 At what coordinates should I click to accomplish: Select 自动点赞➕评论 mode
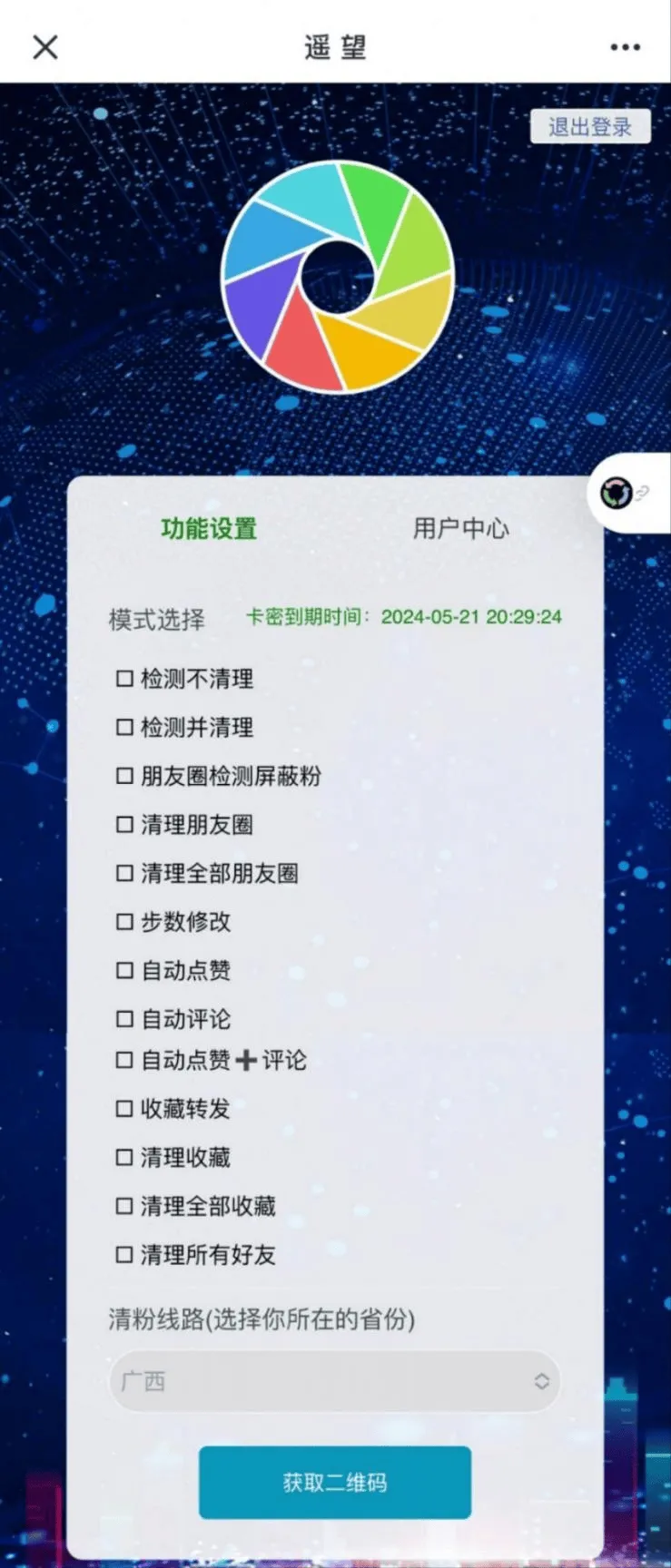click(x=125, y=1060)
